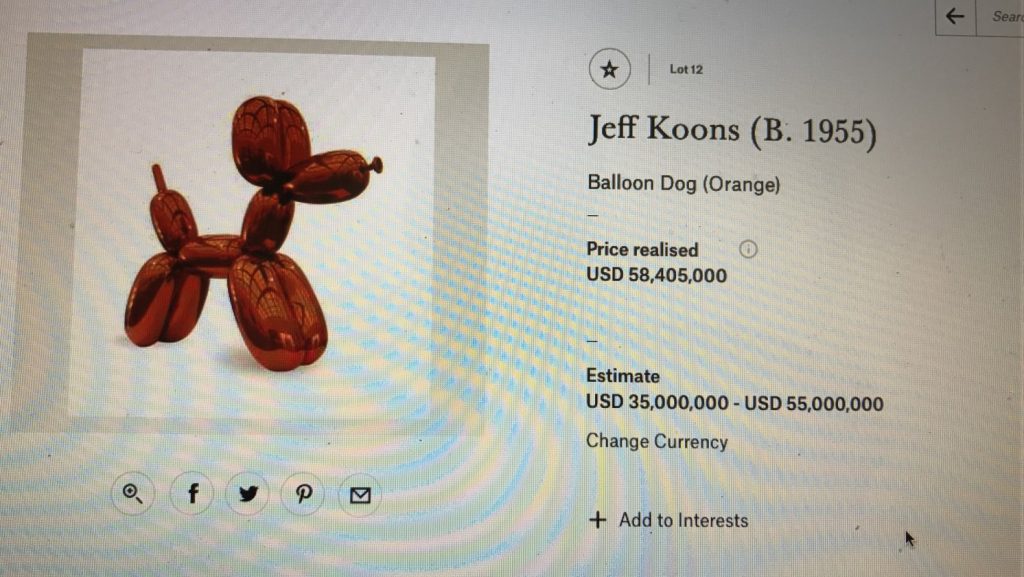Share the lot on Facebook
The image size is (1024, 577).
(192, 493)
